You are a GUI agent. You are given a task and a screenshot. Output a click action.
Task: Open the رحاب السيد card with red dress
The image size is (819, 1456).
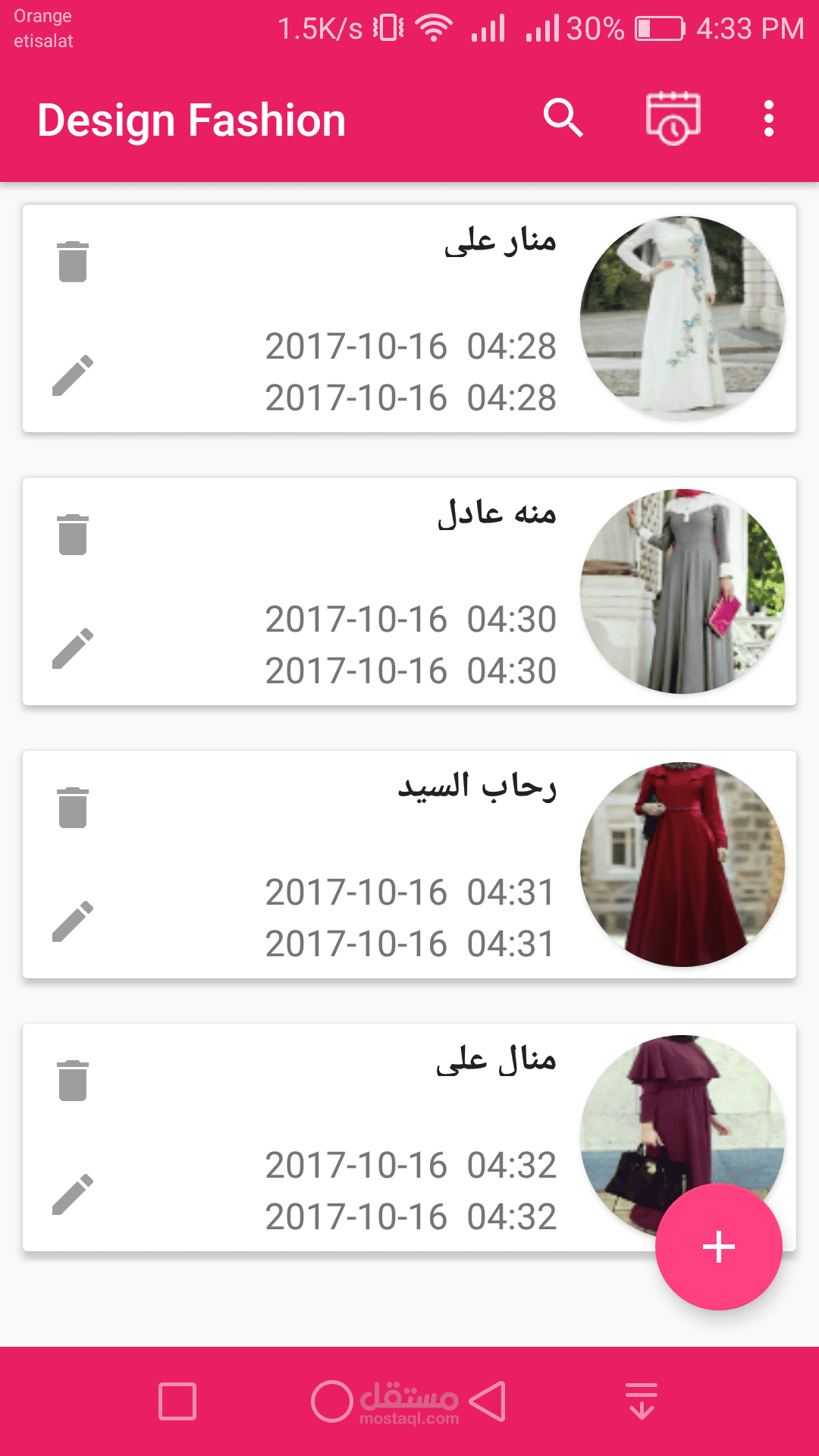[x=409, y=864]
